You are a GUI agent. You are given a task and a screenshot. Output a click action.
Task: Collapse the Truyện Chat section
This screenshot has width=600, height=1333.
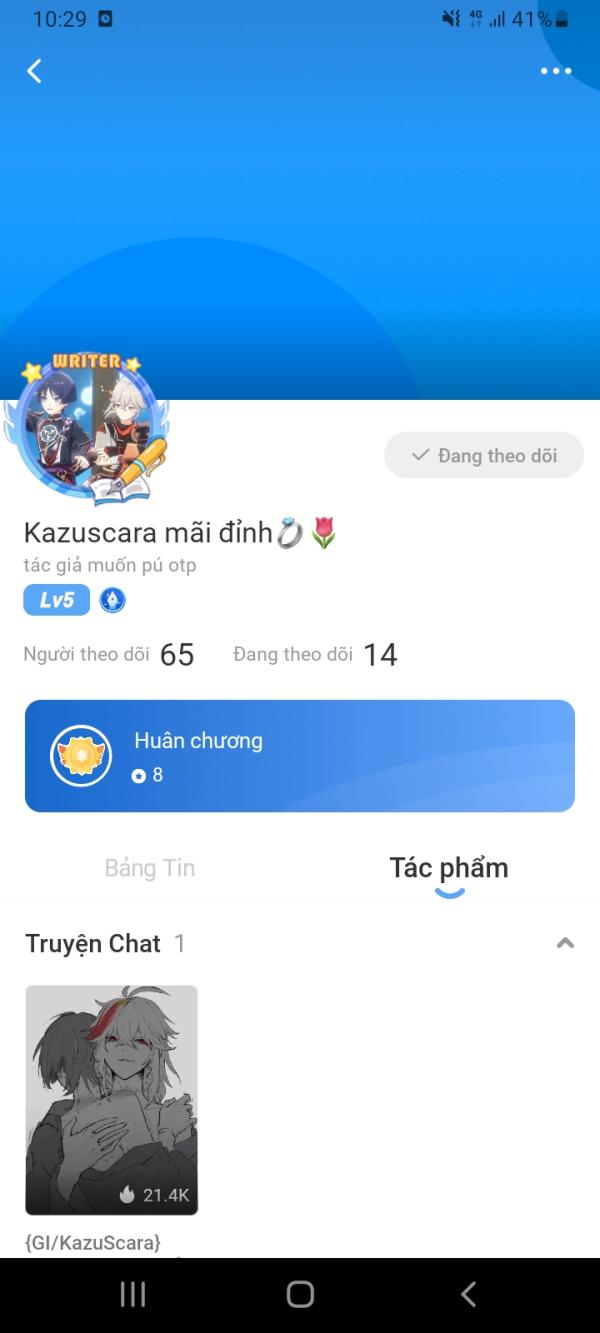click(565, 943)
